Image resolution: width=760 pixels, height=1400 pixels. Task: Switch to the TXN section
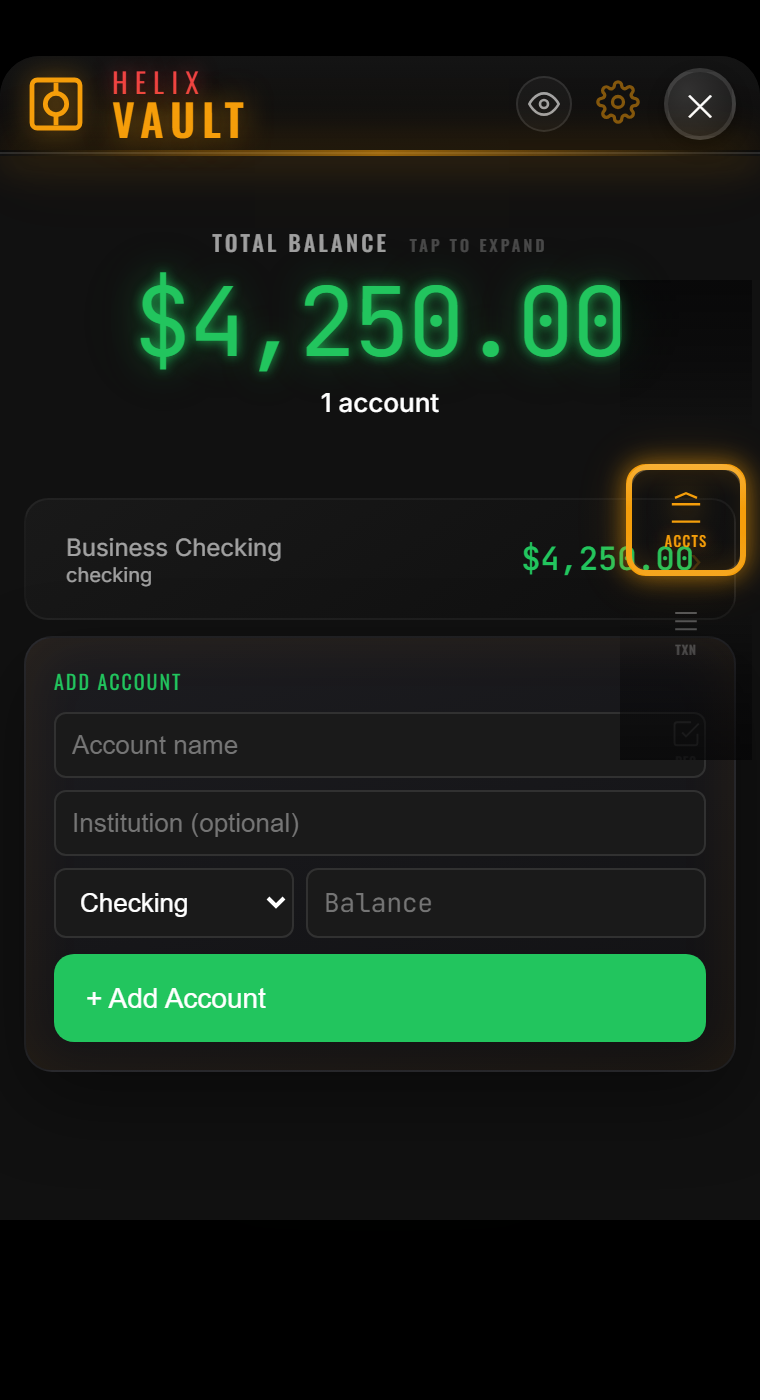tap(685, 632)
